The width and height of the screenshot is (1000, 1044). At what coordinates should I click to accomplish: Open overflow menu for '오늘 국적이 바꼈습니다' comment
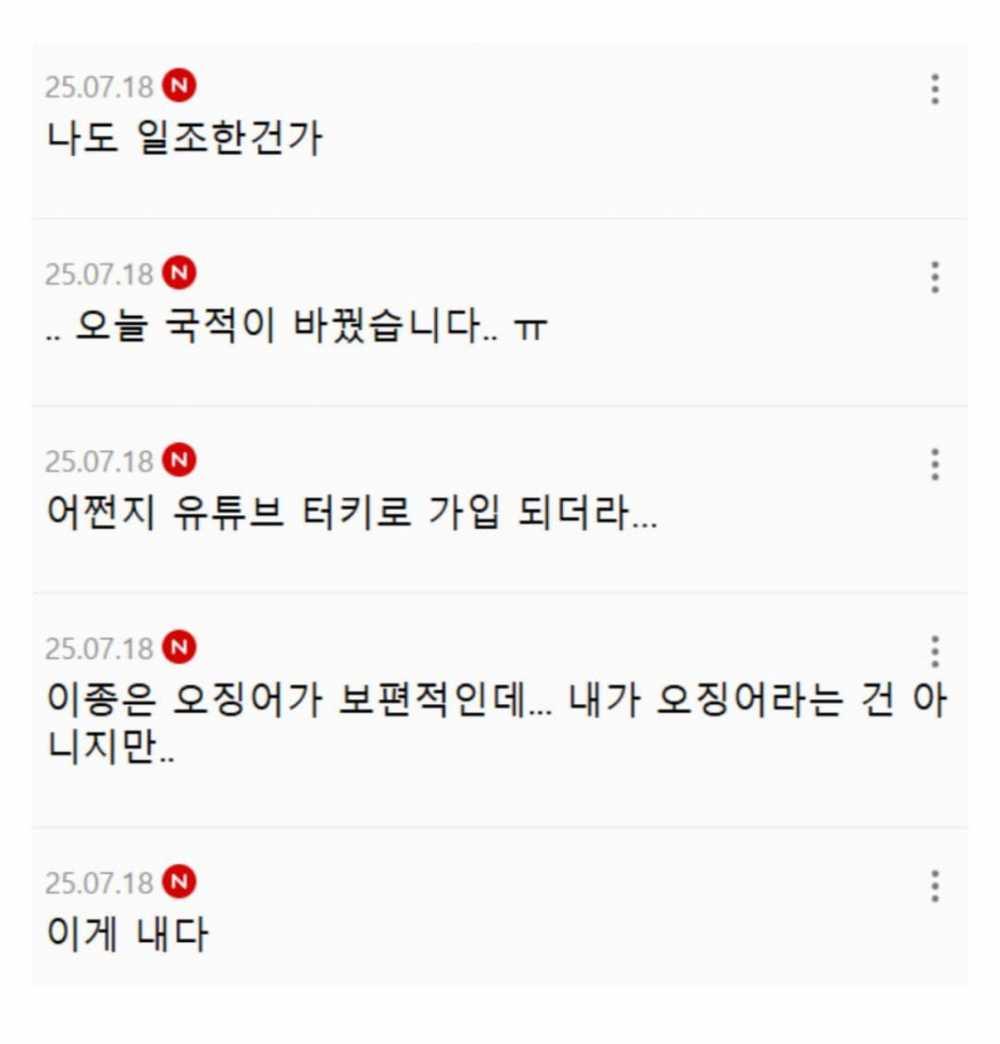[x=934, y=276]
